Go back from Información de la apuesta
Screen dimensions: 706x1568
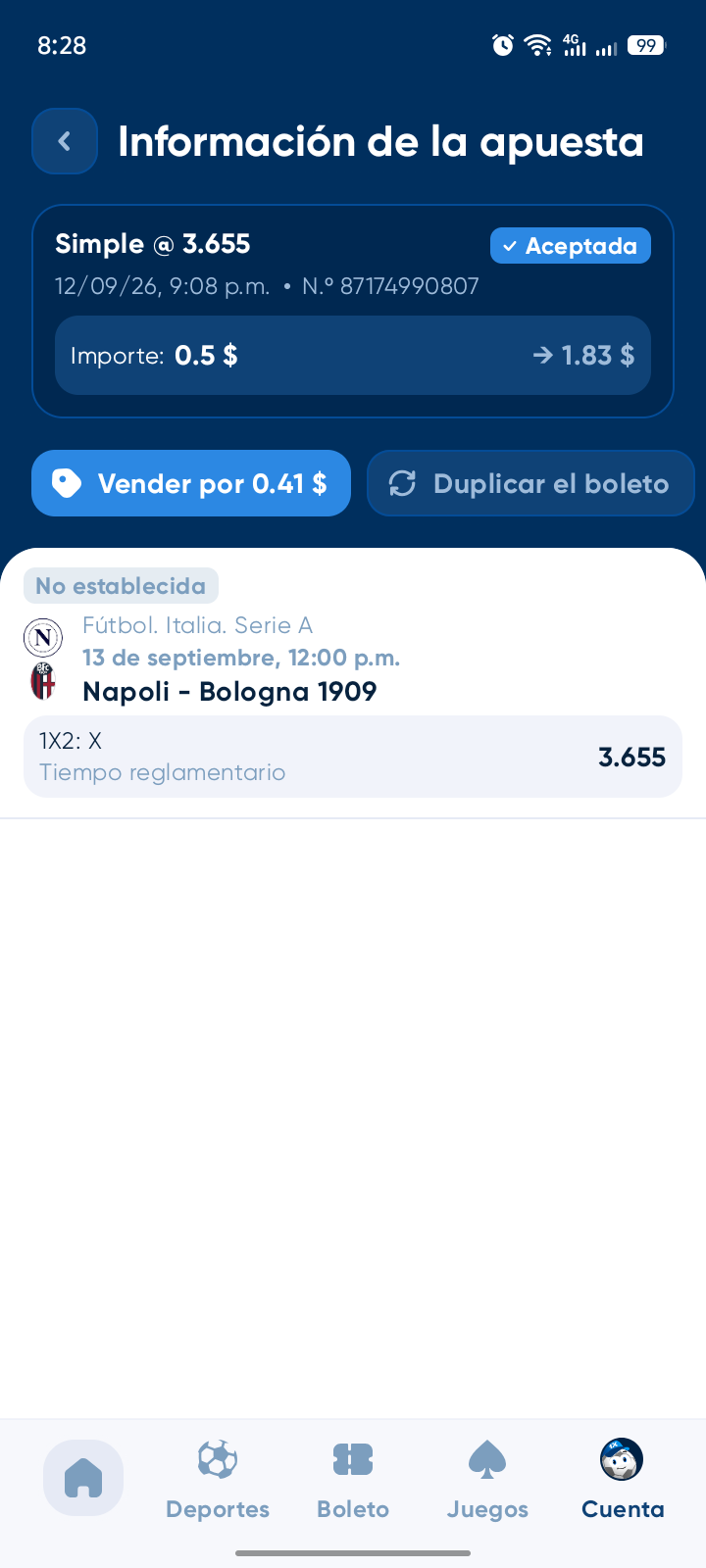click(65, 141)
